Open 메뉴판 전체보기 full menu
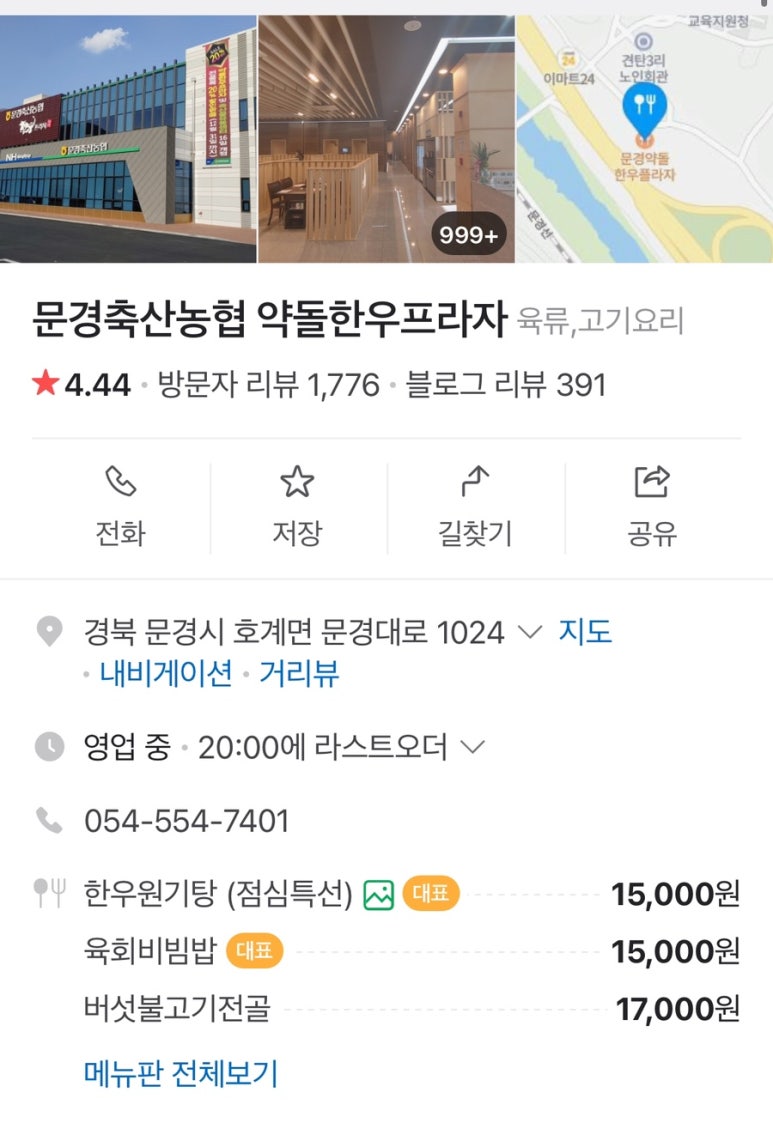Screen dimensions: 773x1123 181,1073
